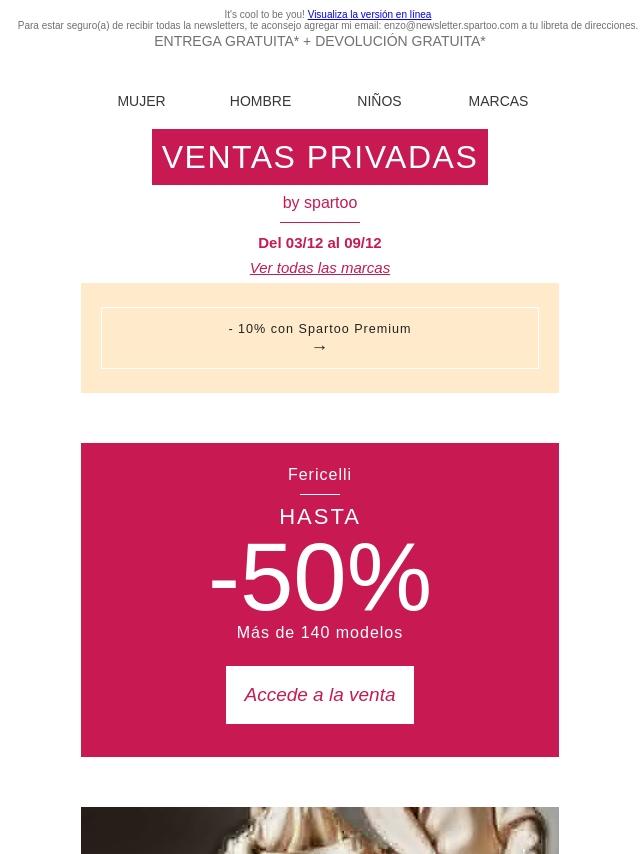Open the product photo tile below Fericelli
The width and height of the screenshot is (640, 854).
coord(320,830)
